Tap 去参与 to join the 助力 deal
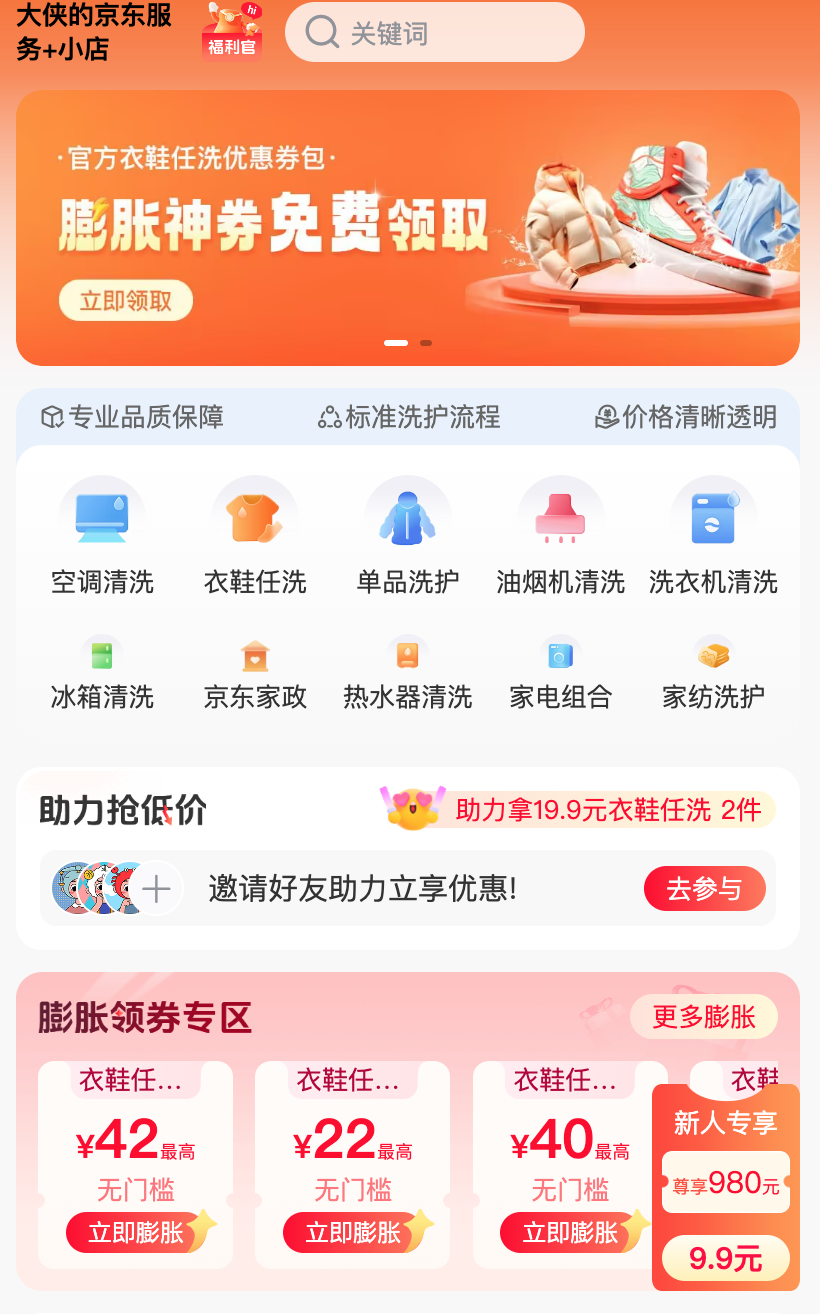The width and height of the screenshot is (820, 1314). pyautogui.click(x=705, y=889)
